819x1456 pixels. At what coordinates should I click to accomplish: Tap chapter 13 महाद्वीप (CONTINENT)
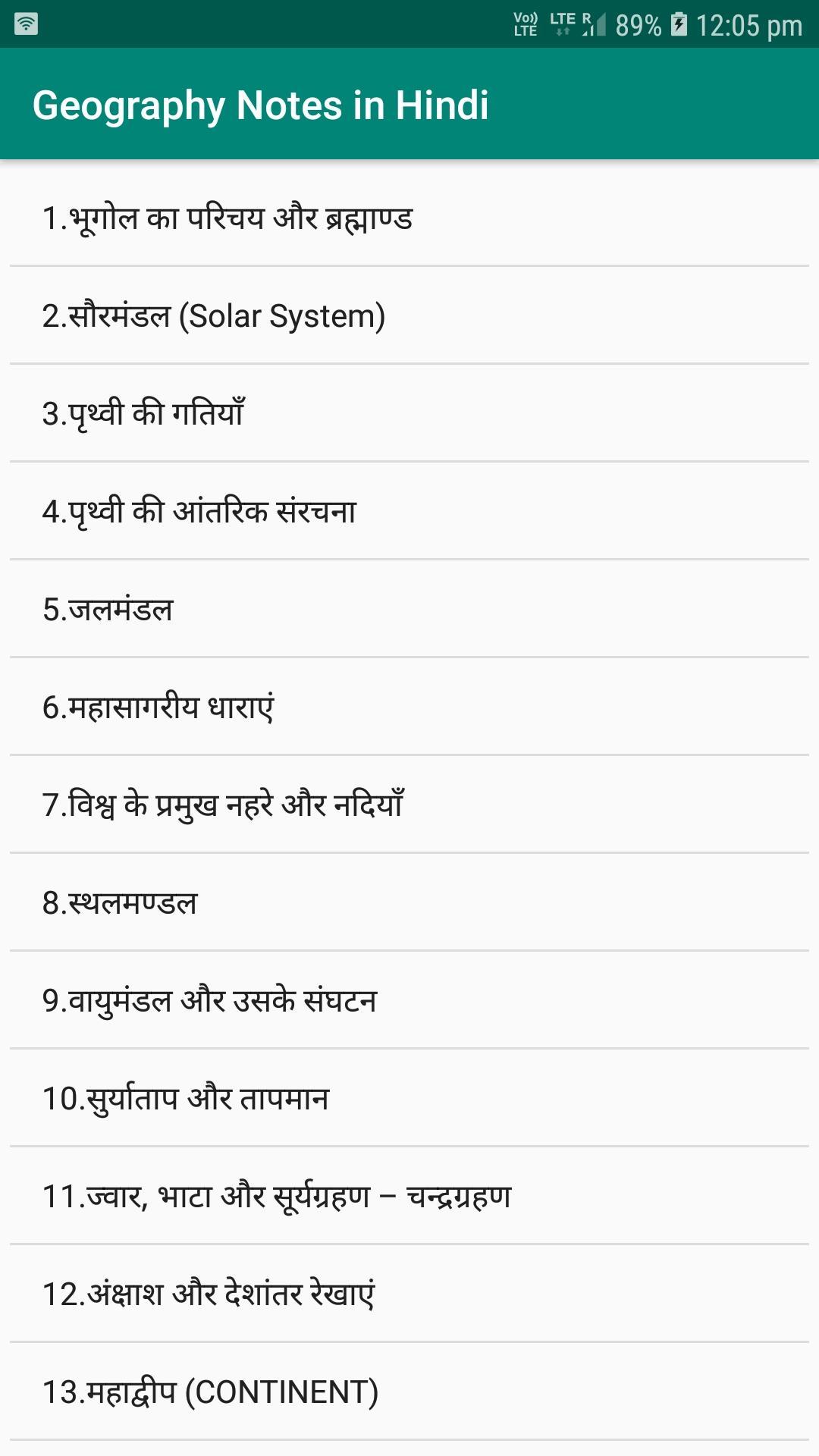coord(210,1392)
